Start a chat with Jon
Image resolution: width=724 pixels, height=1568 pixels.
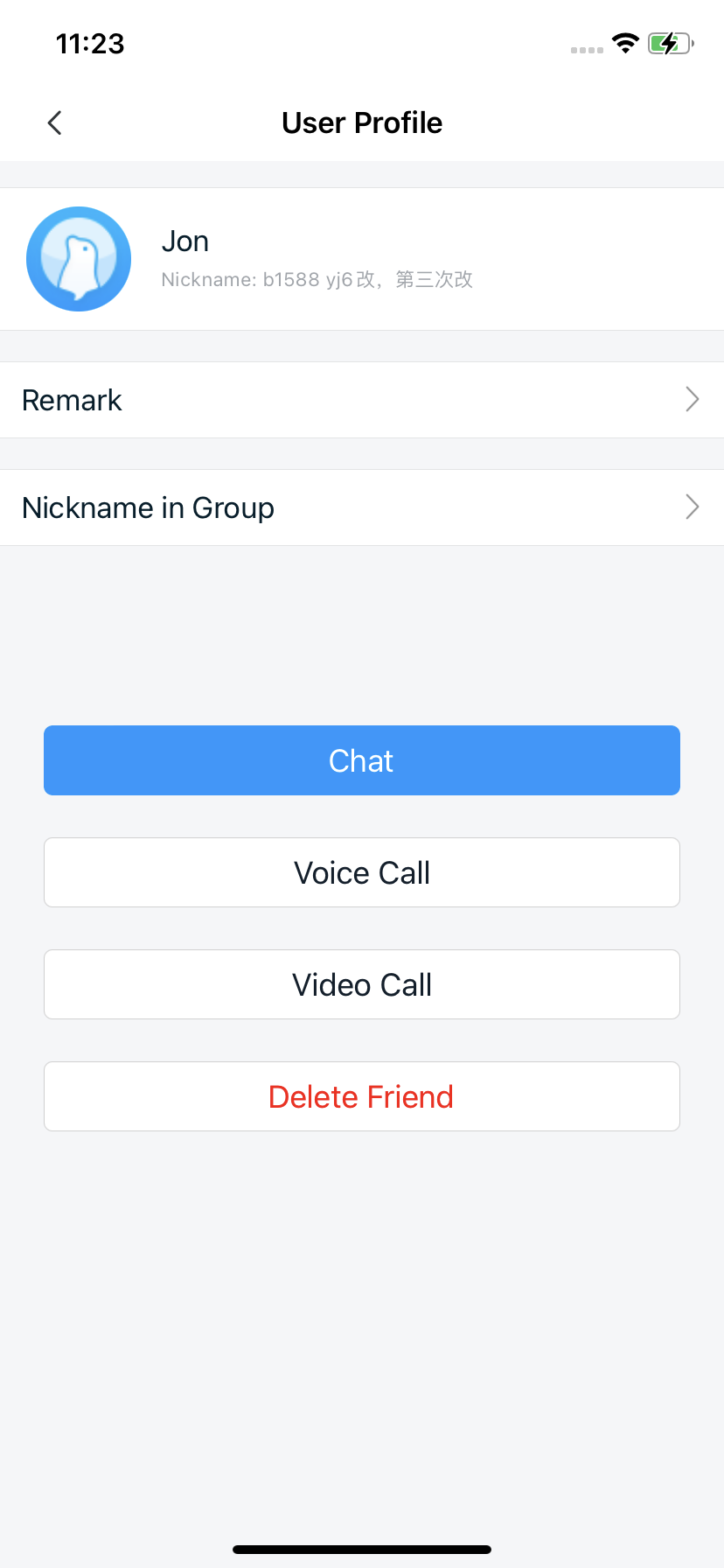pyautogui.click(x=362, y=760)
